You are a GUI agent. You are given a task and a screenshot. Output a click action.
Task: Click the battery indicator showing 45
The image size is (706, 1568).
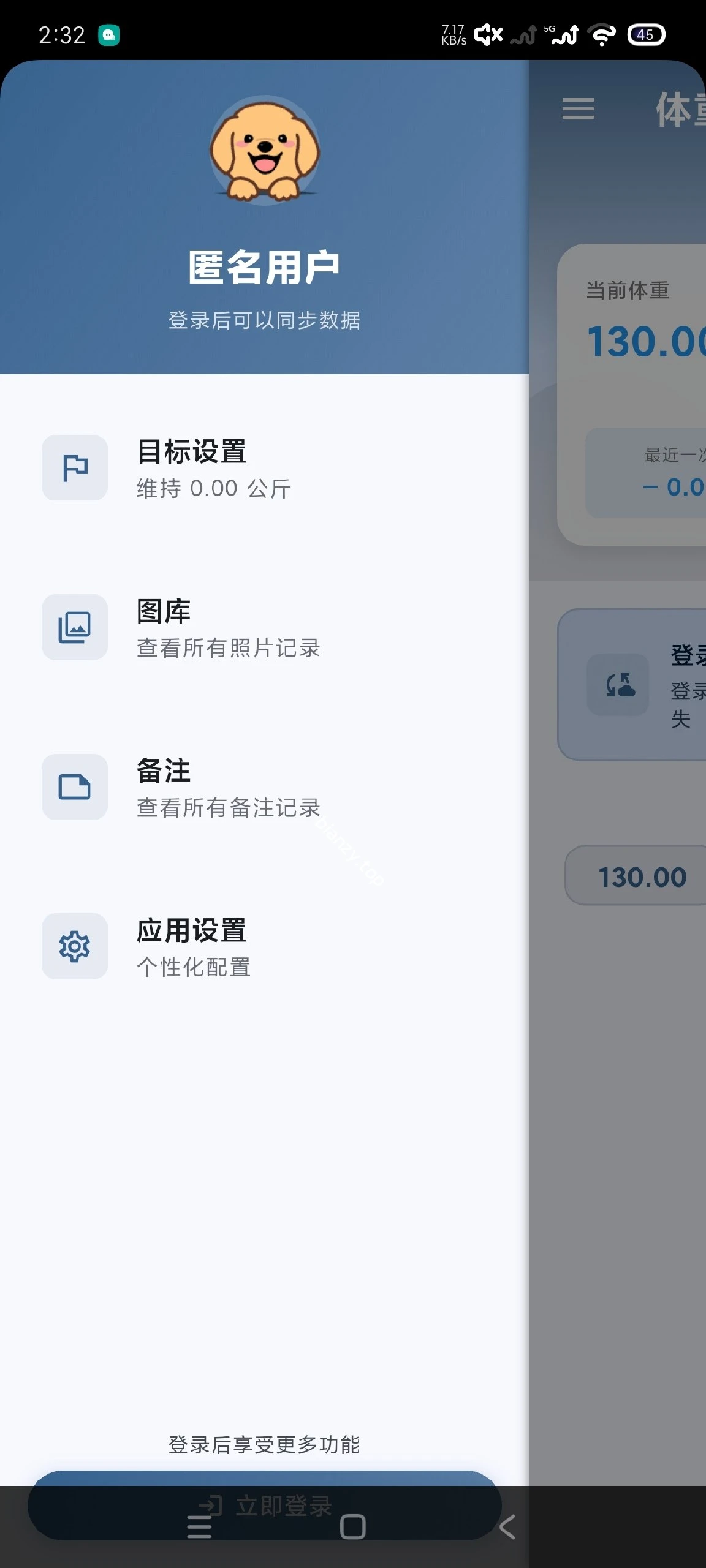coord(643,34)
